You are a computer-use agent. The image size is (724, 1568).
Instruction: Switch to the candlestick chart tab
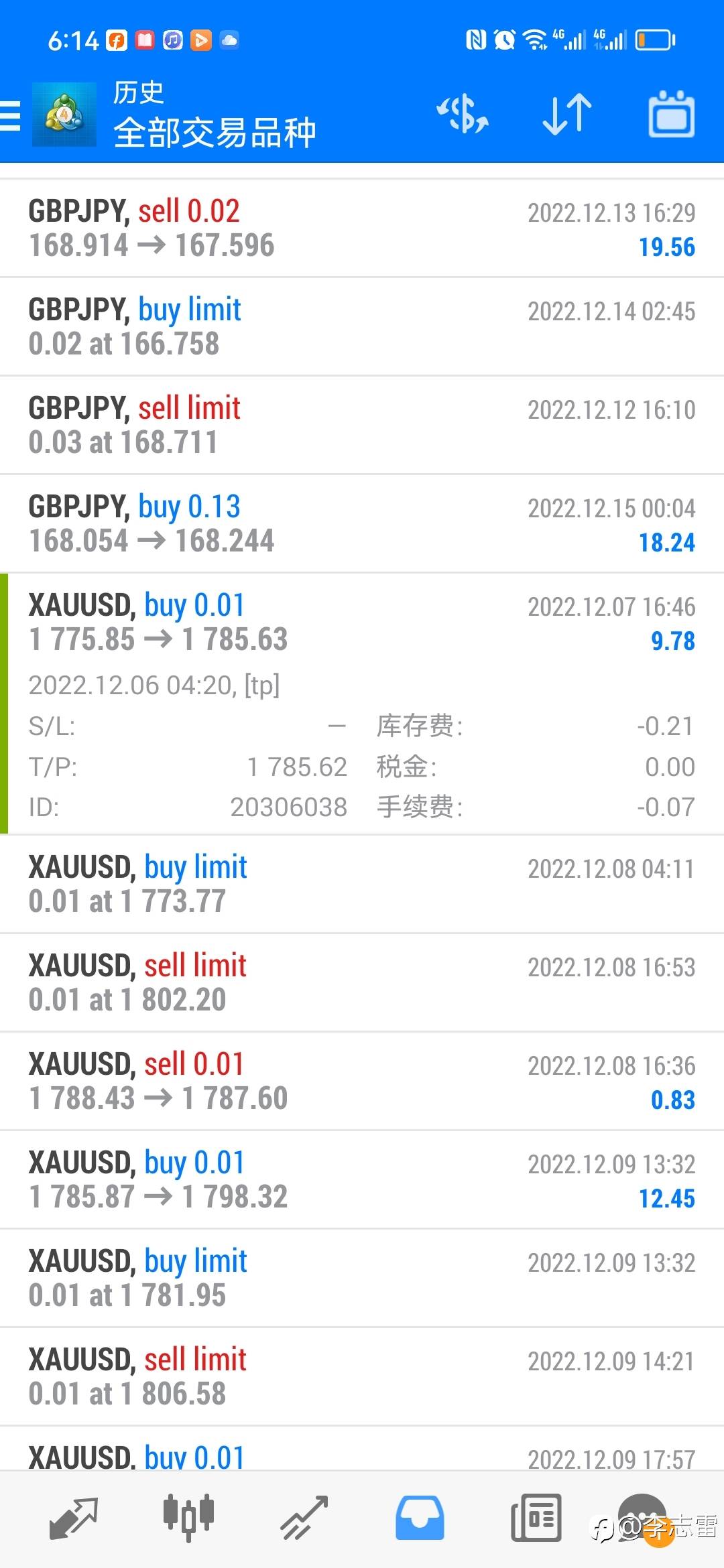pyautogui.click(x=189, y=1516)
